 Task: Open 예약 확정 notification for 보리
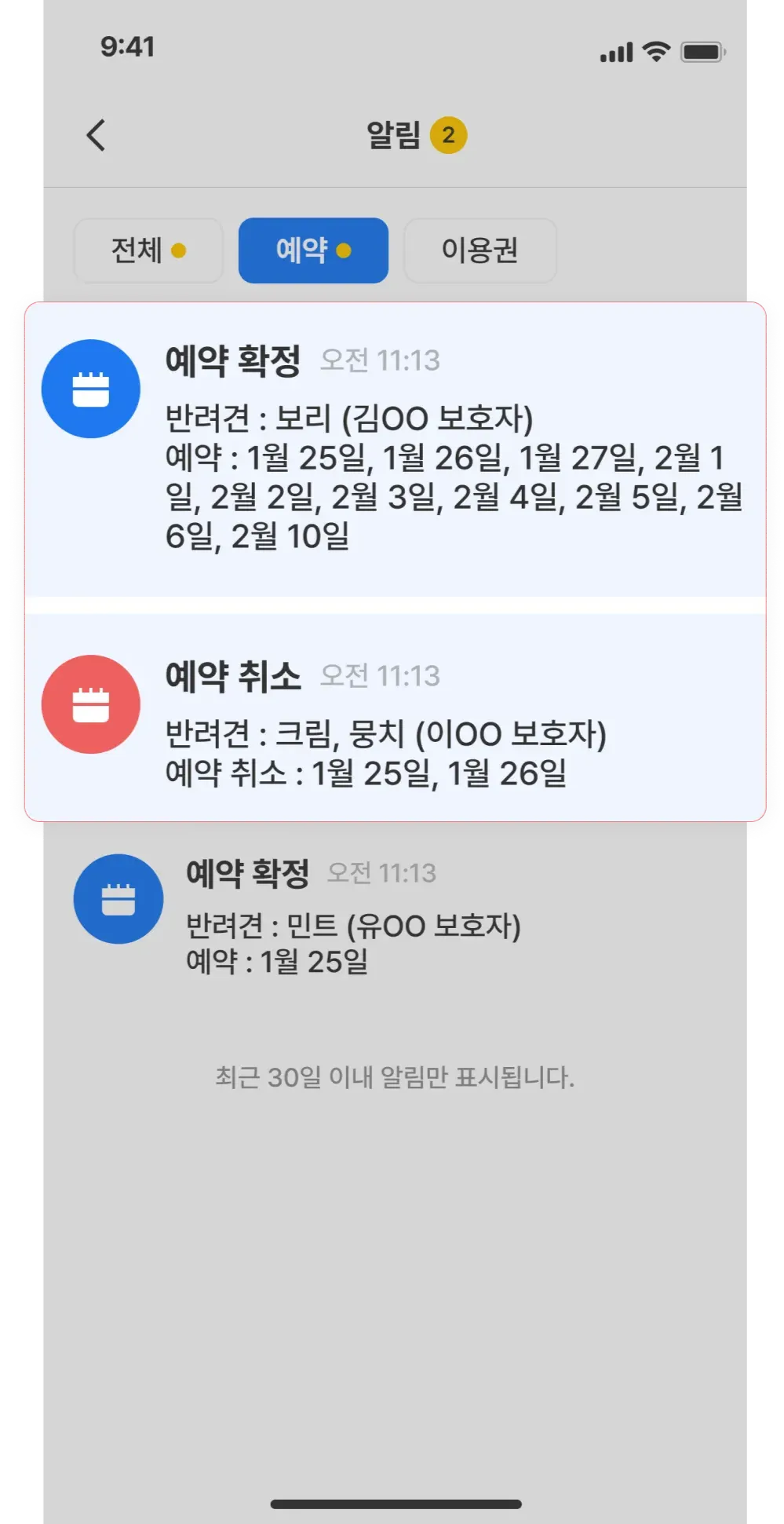click(x=395, y=448)
